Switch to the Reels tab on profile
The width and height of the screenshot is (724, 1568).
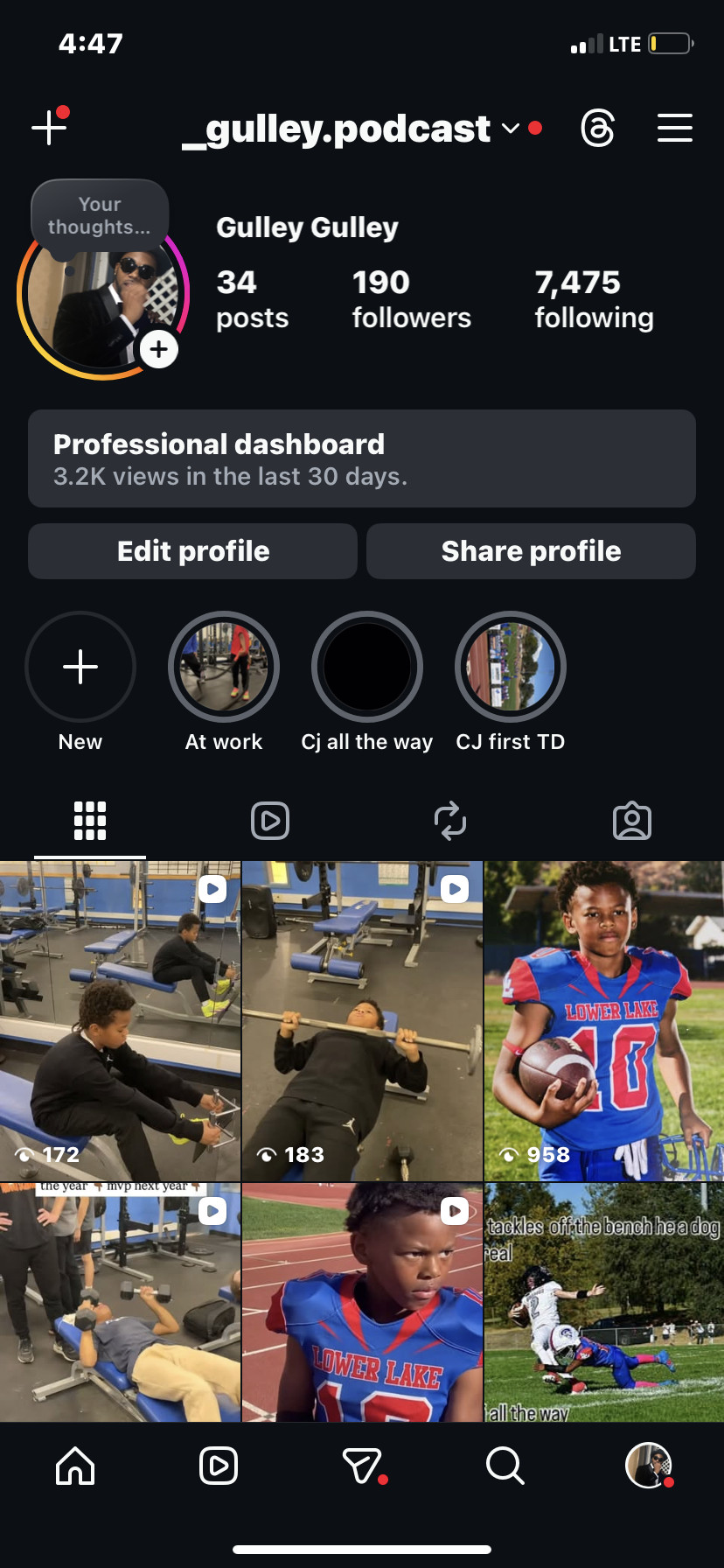pyautogui.click(x=270, y=821)
